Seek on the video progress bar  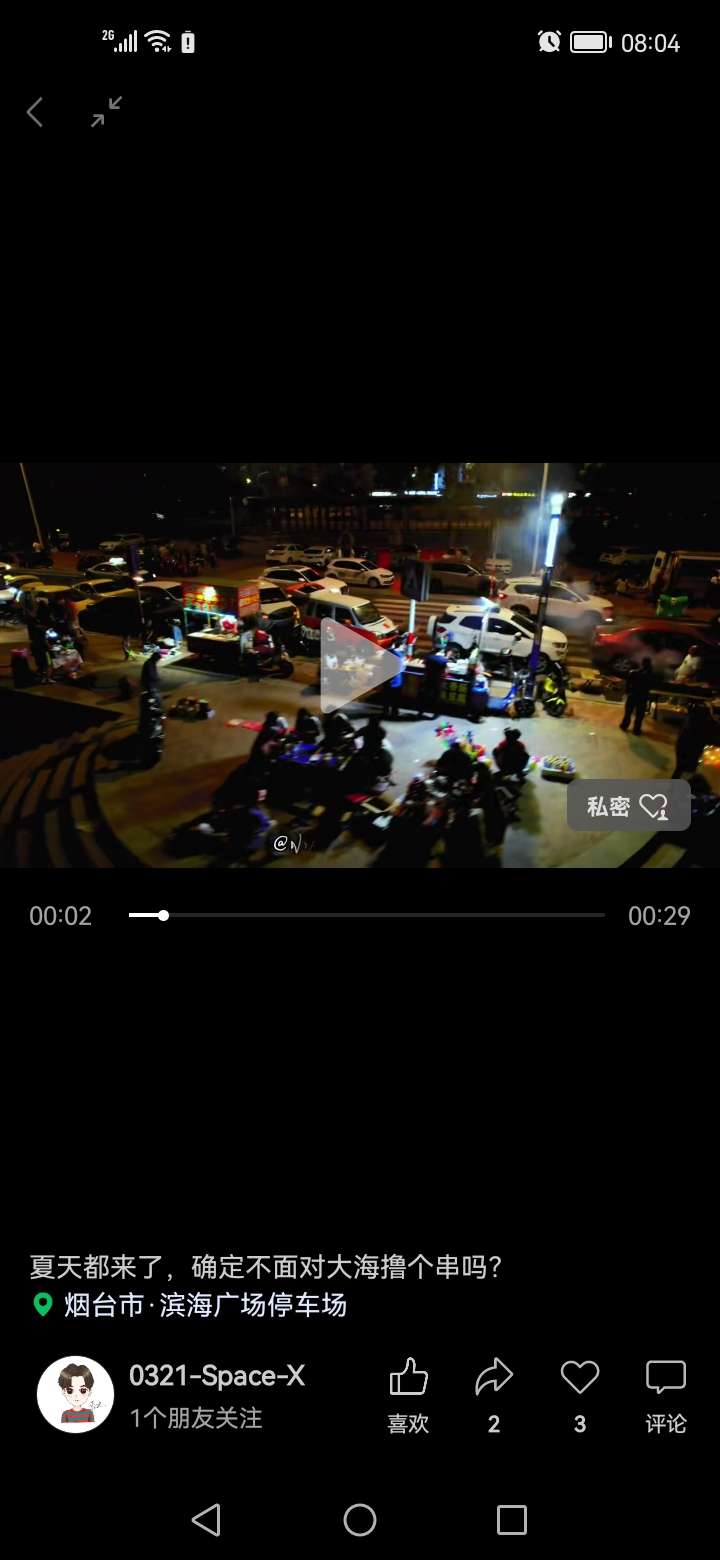point(366,915)
